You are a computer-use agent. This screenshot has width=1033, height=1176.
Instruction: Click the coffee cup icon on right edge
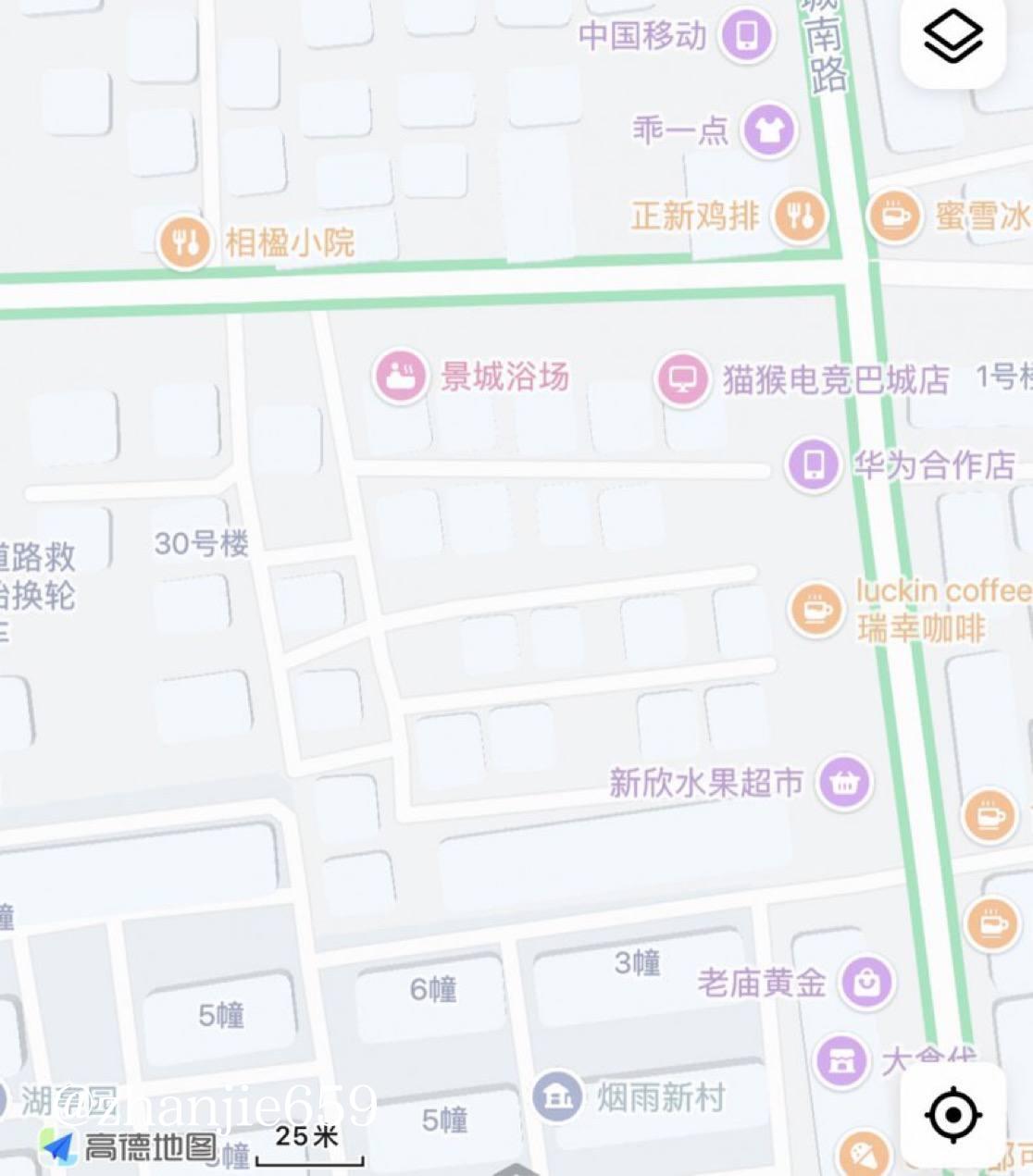click(x=988, y=818)
